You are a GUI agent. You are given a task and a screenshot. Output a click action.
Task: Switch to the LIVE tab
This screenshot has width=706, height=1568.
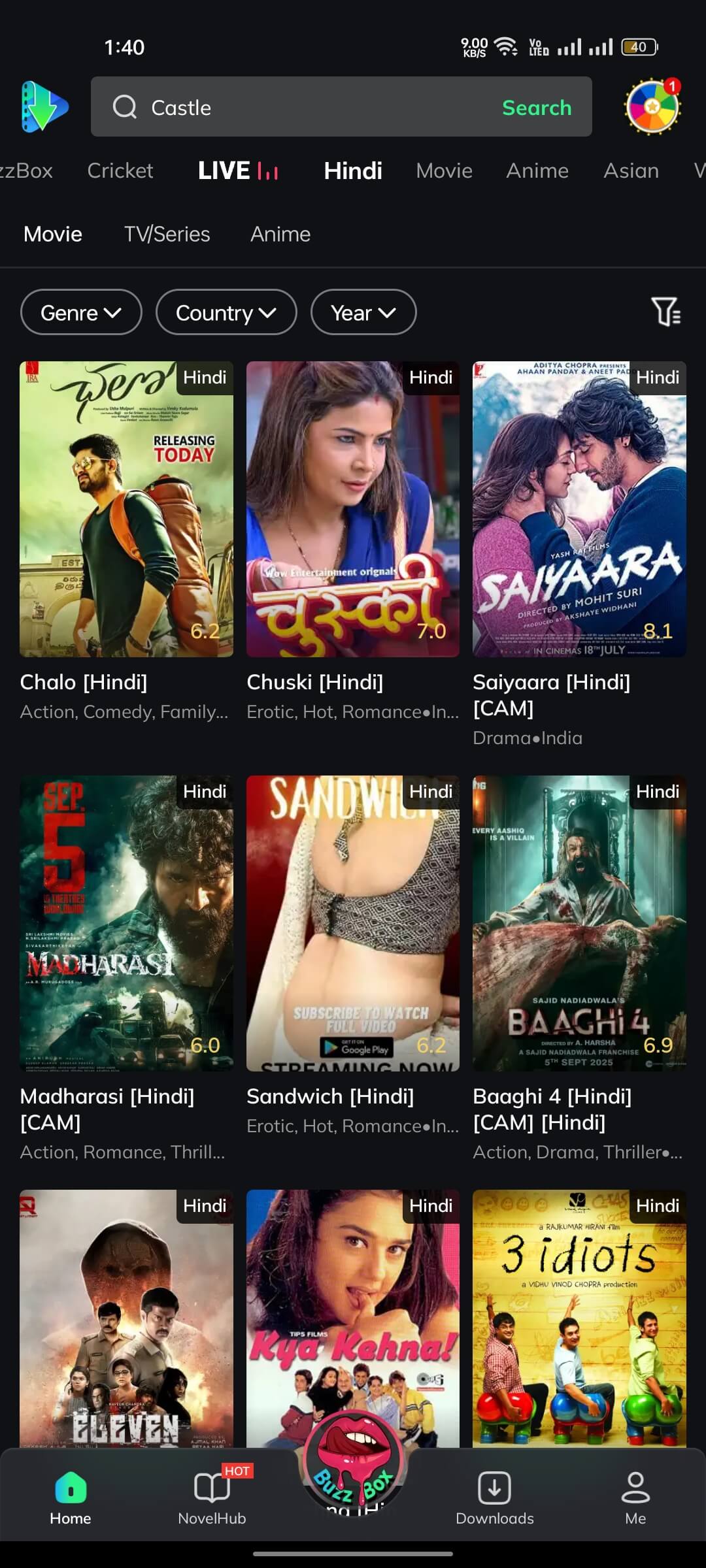point(238,171)
